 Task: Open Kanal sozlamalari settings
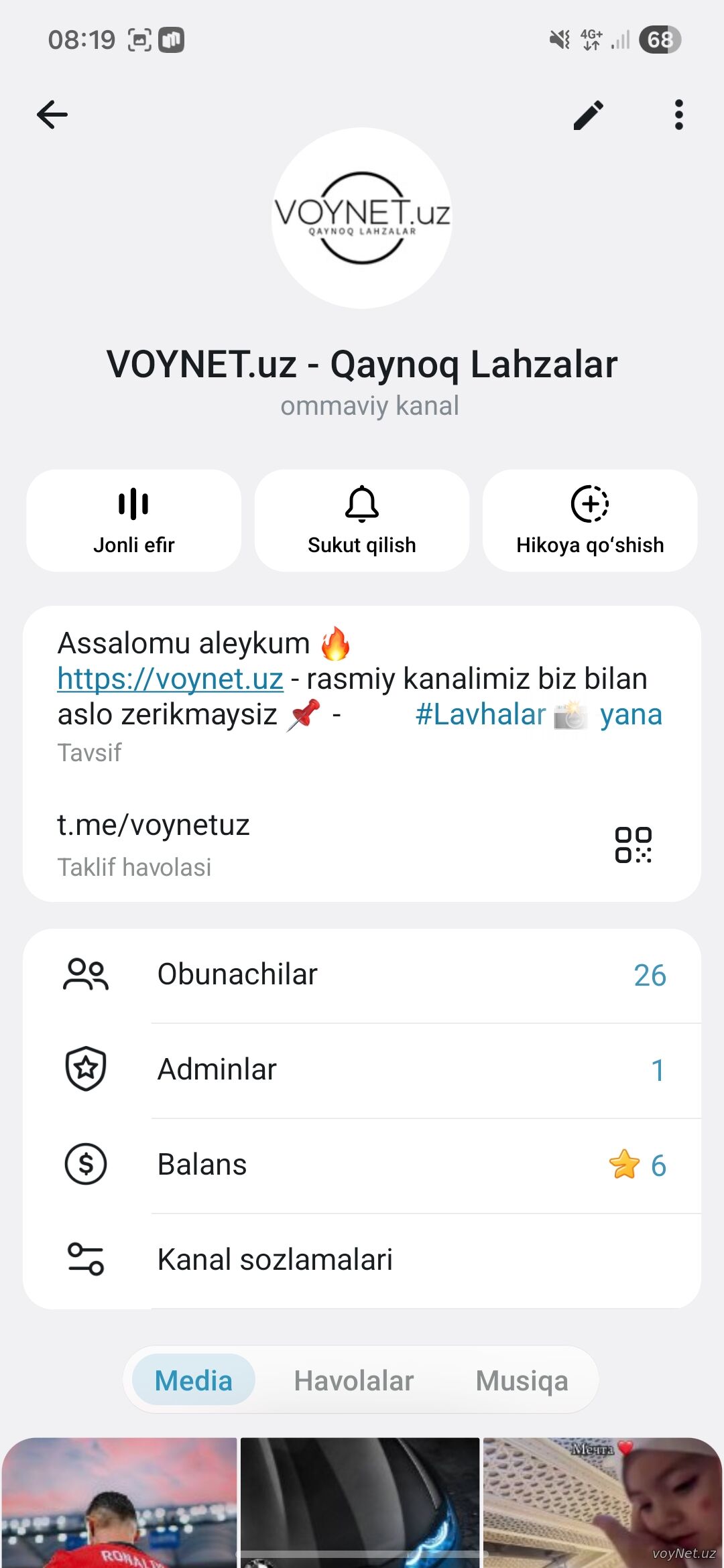362,1260
